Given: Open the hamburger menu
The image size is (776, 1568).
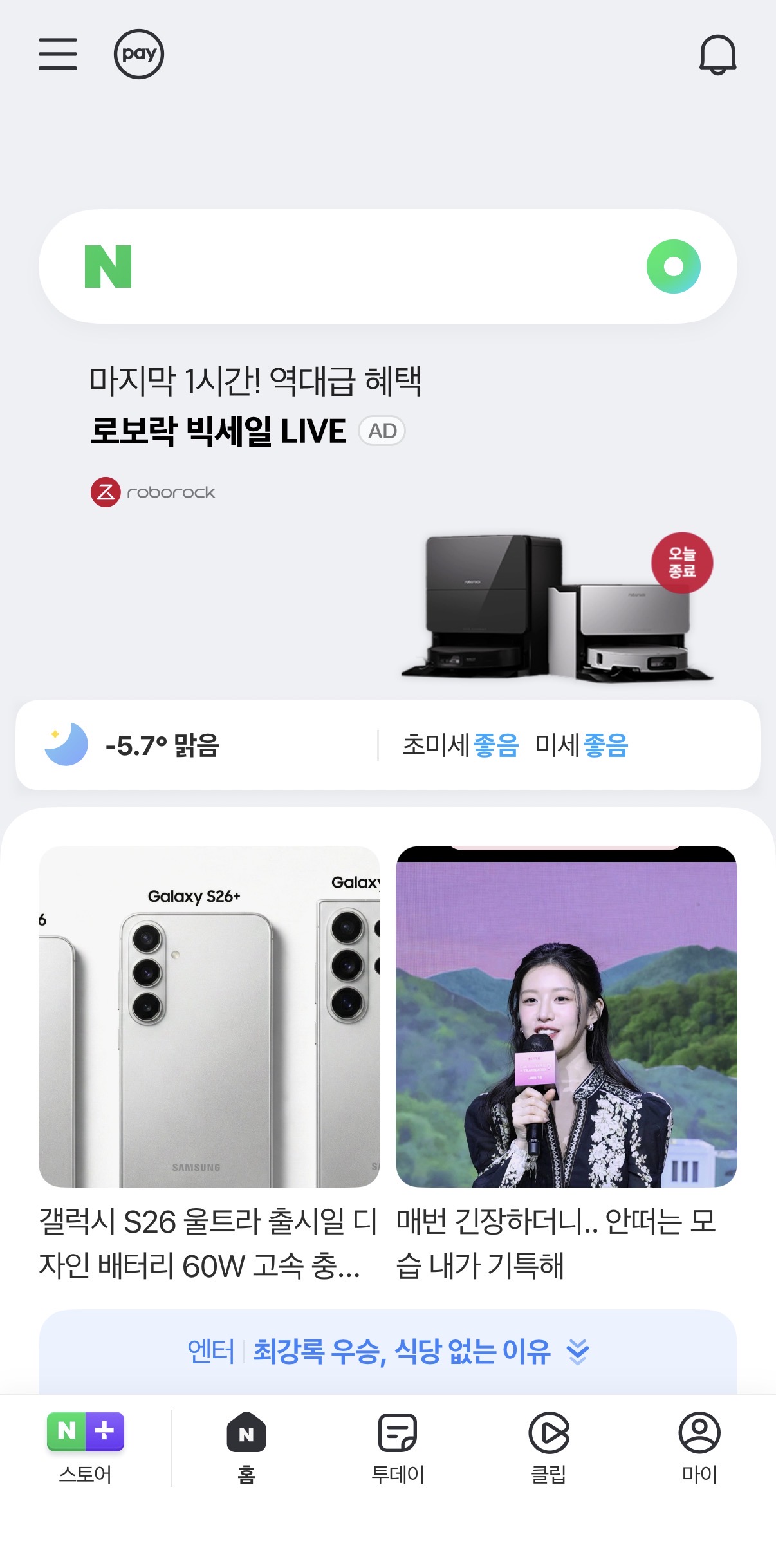Looking at the screenshot, I should [58, 54].
